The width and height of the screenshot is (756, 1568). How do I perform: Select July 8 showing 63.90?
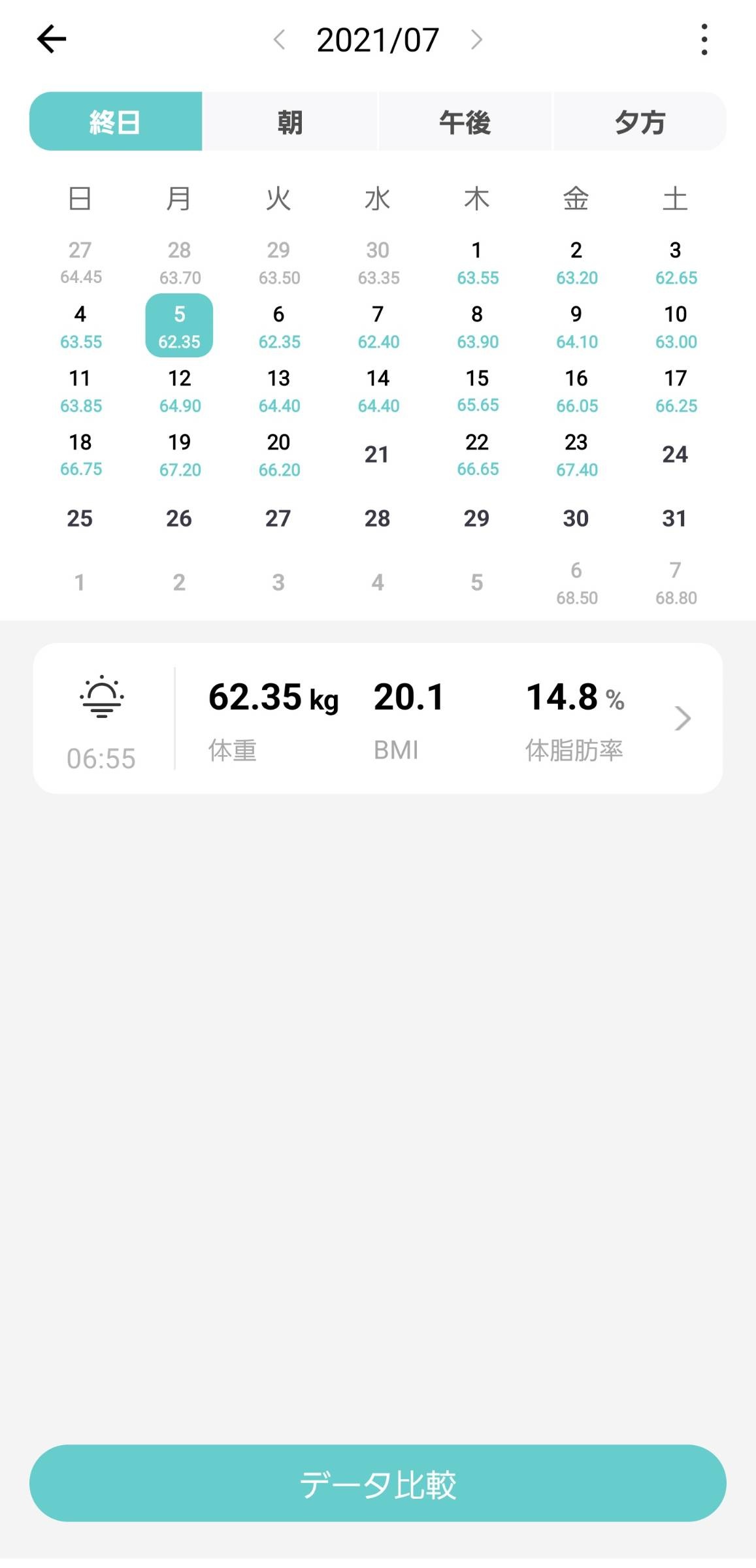477,327
